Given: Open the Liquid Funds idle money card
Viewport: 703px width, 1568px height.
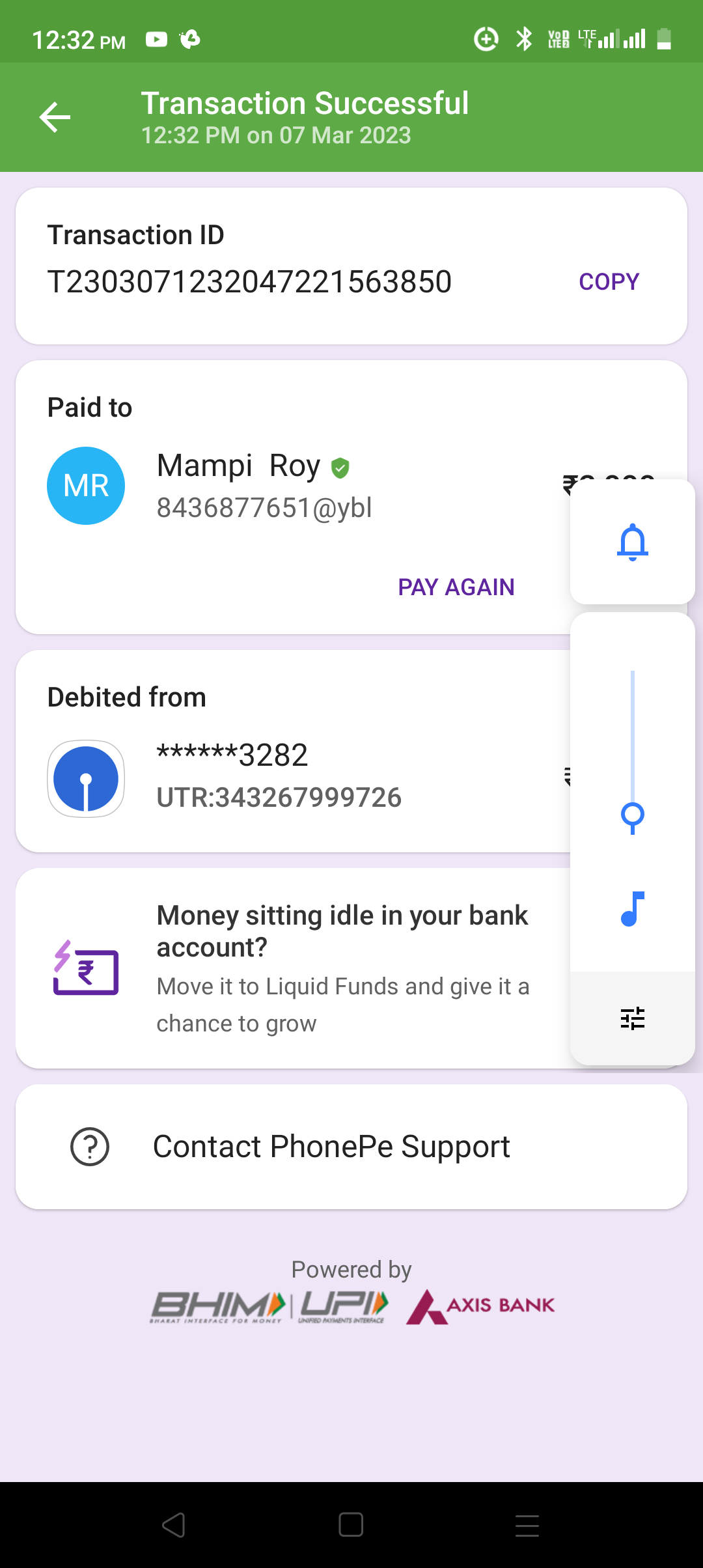Looking at the screenshot, I should [x=293, y=968].
